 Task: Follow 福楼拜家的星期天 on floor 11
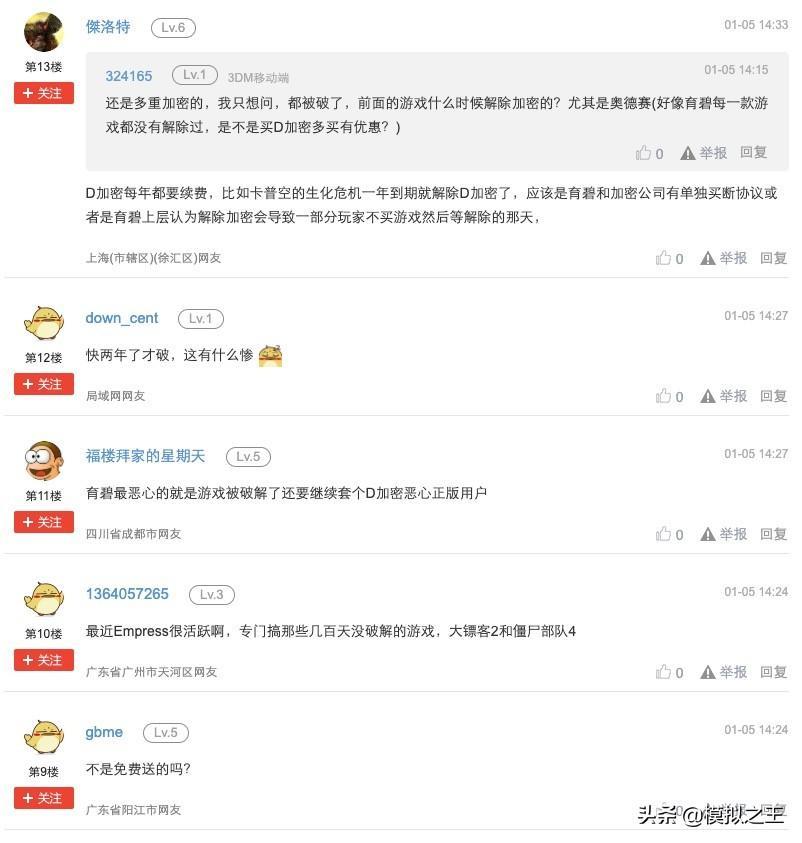tap(43, 522)
